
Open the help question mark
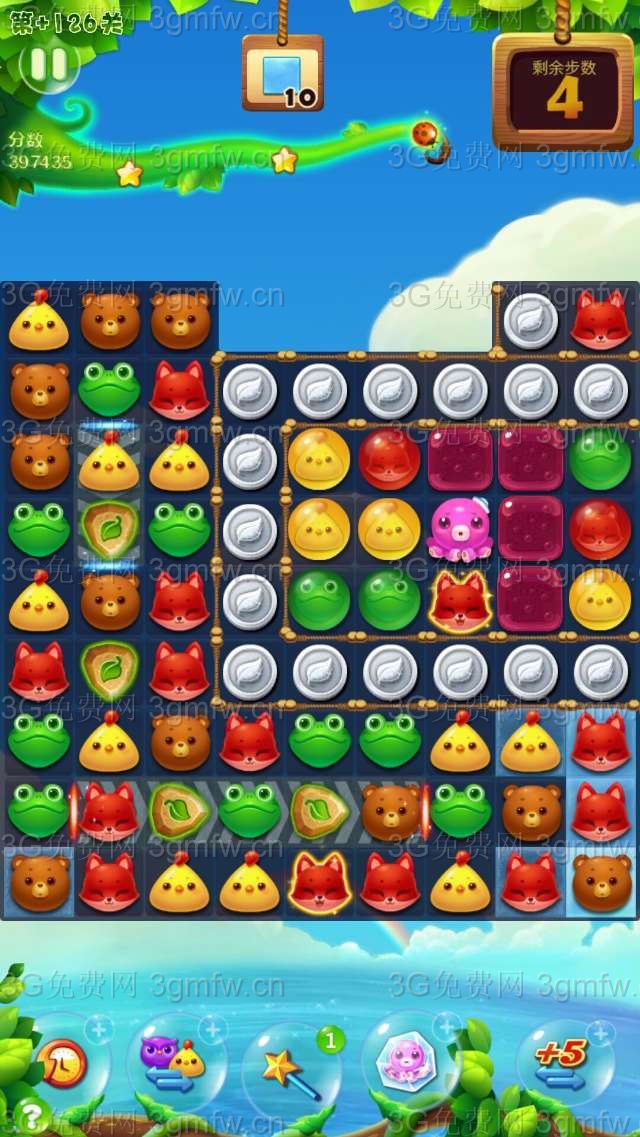pyautogui.click(x=32, y=1115)
